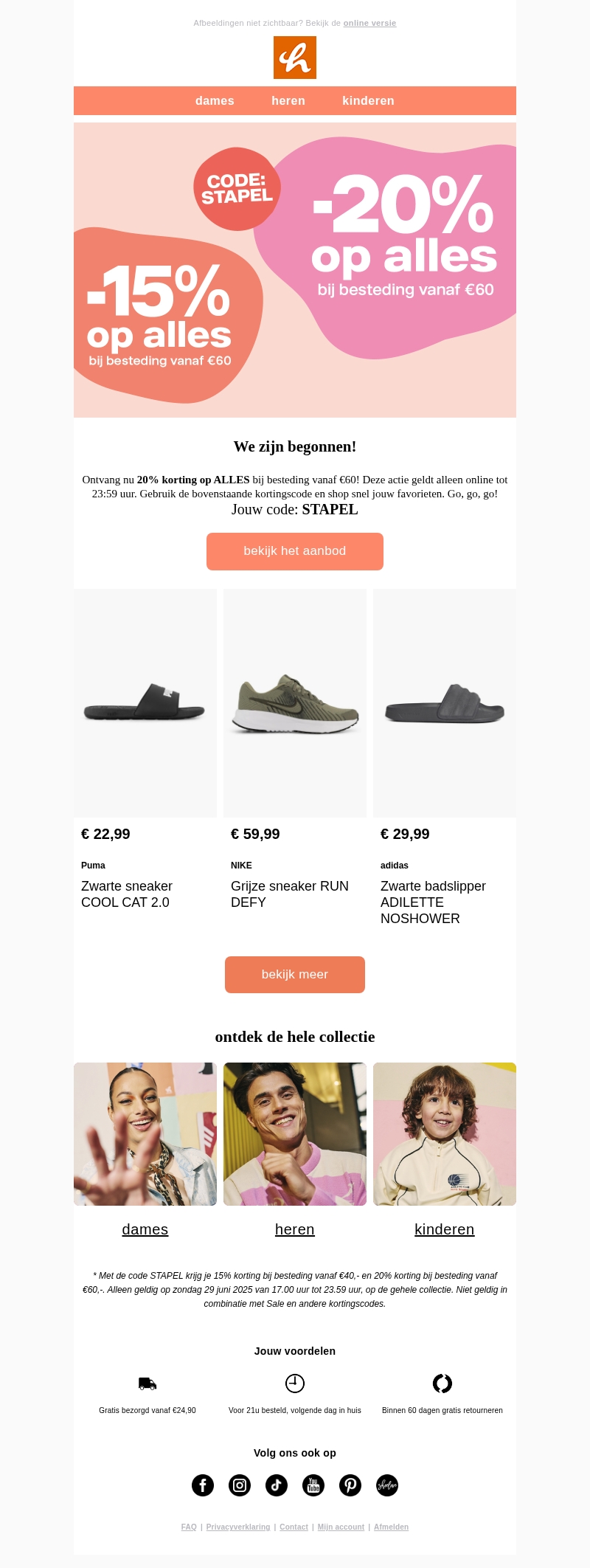Select kinderen in the top menu bar
Image resolution: width=590 pixels, height=1568 pixels.
[368, 101]
